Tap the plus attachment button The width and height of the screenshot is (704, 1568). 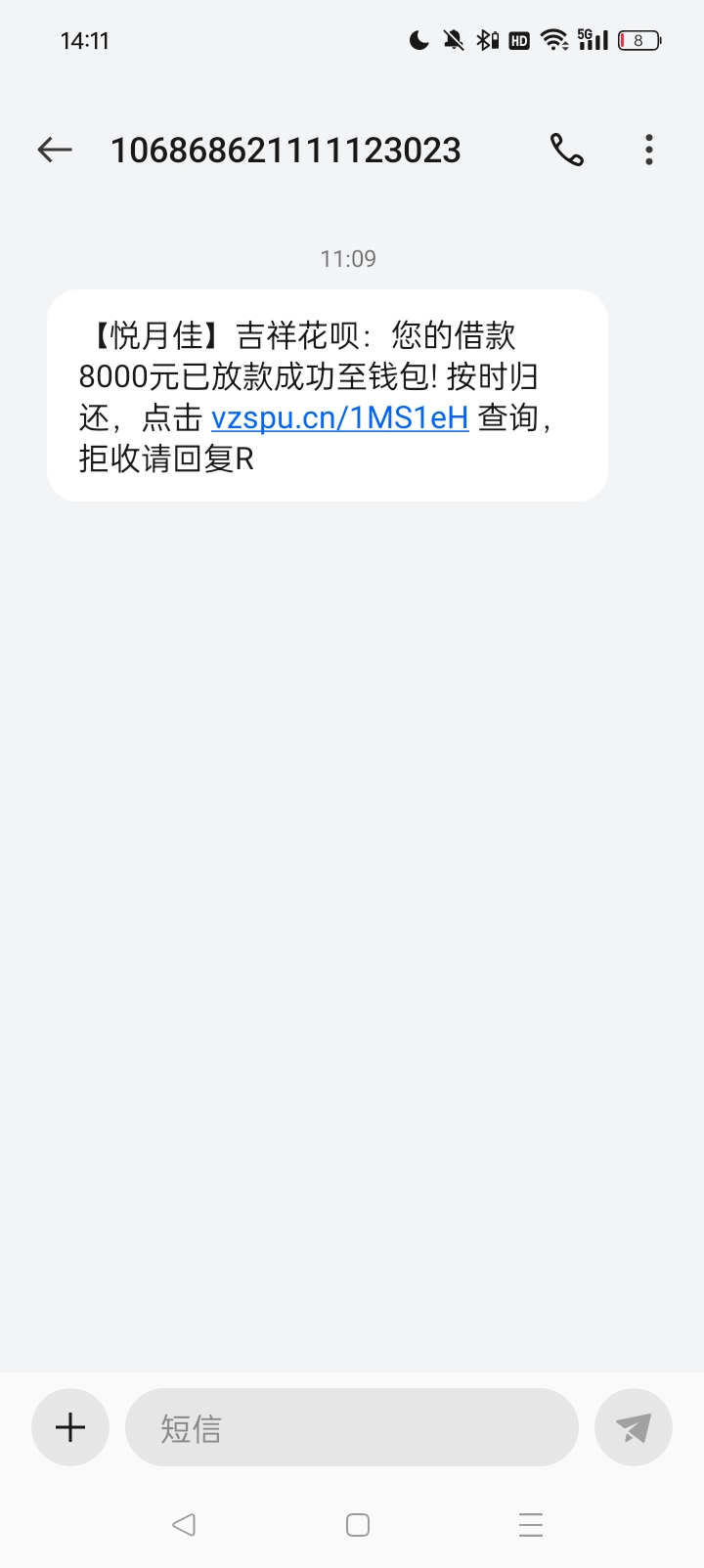[x=70, y=1427]
